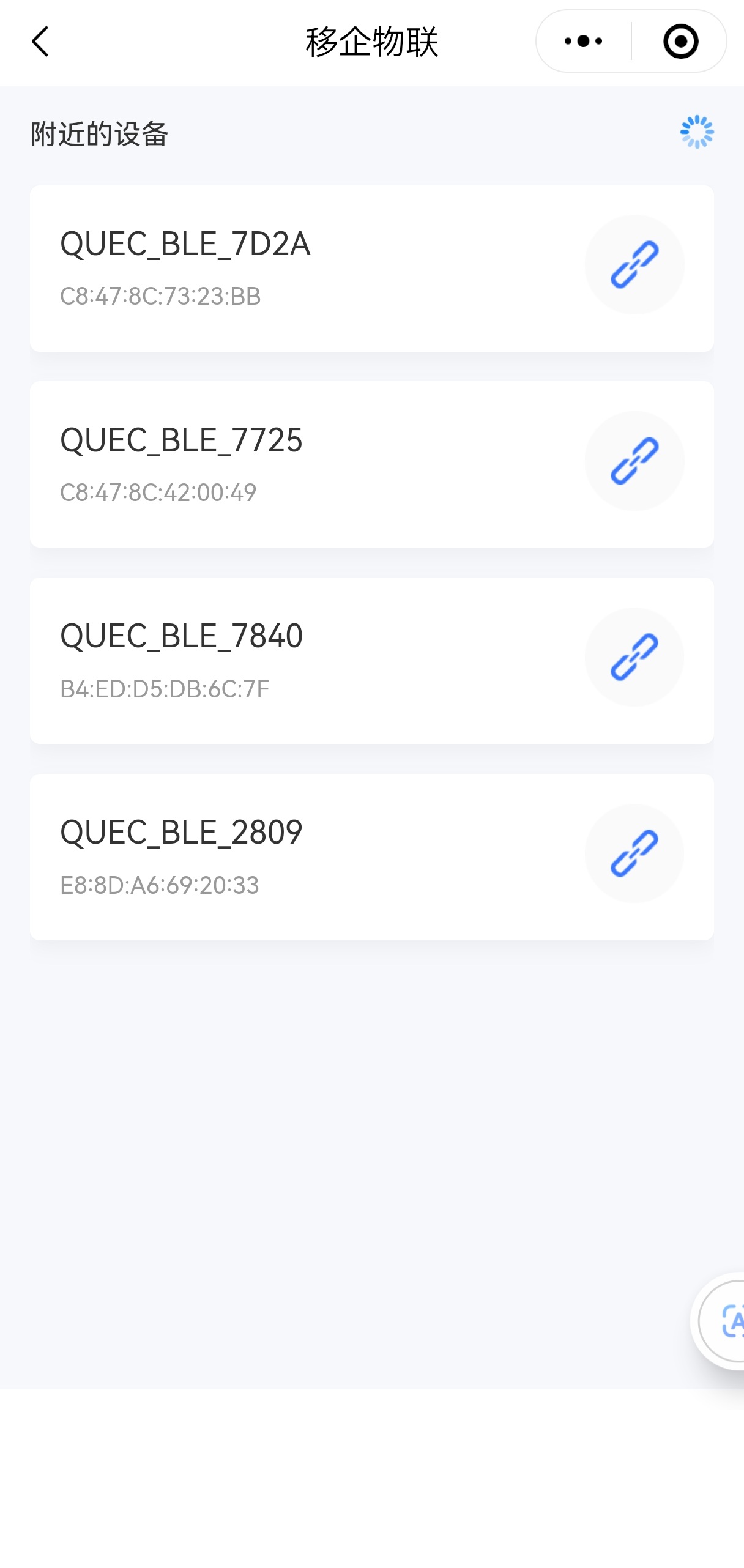The width and height of the screenshot is (744, 1568).
Task: Open the mini program more-options menu
Action: 583,42
